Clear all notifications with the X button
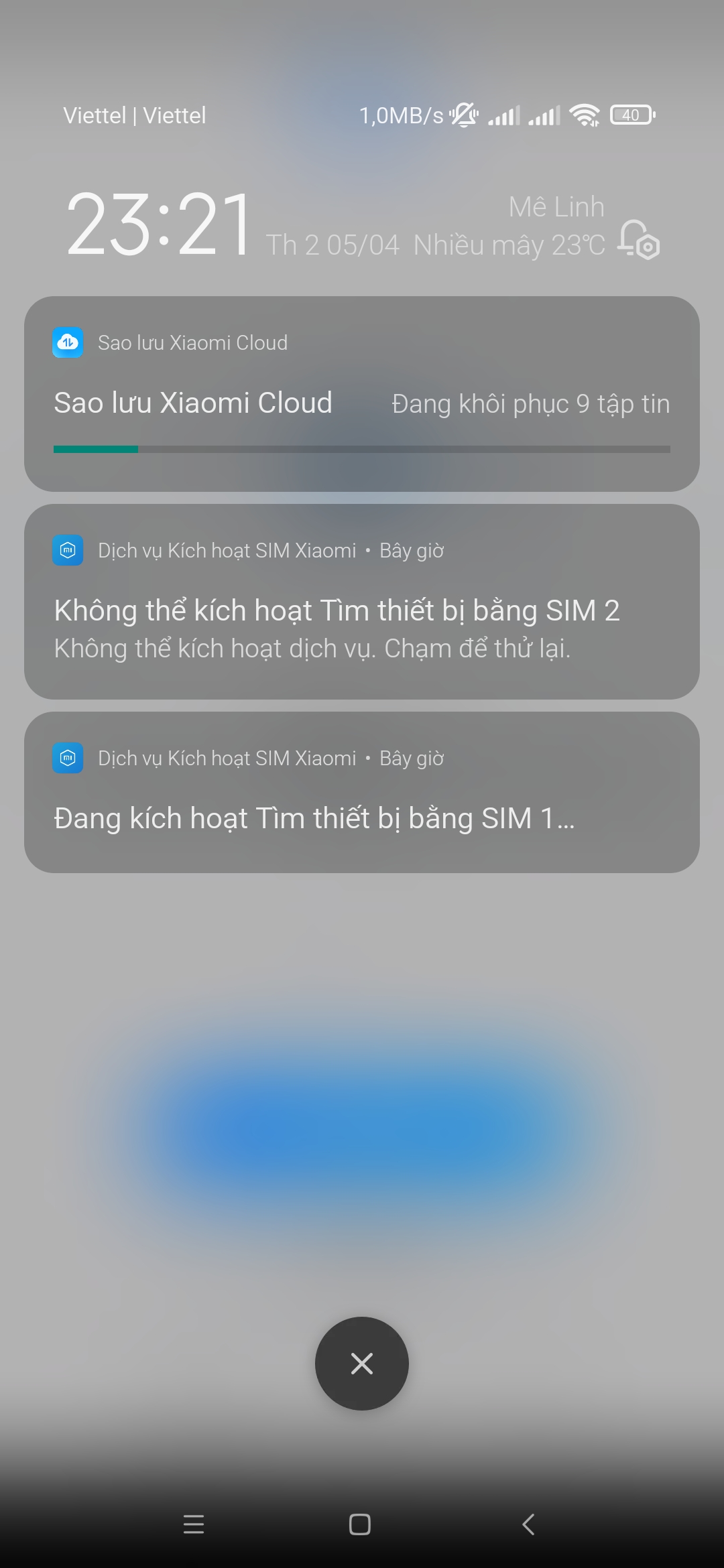 pyautogui.click(x=362, y=1364)
